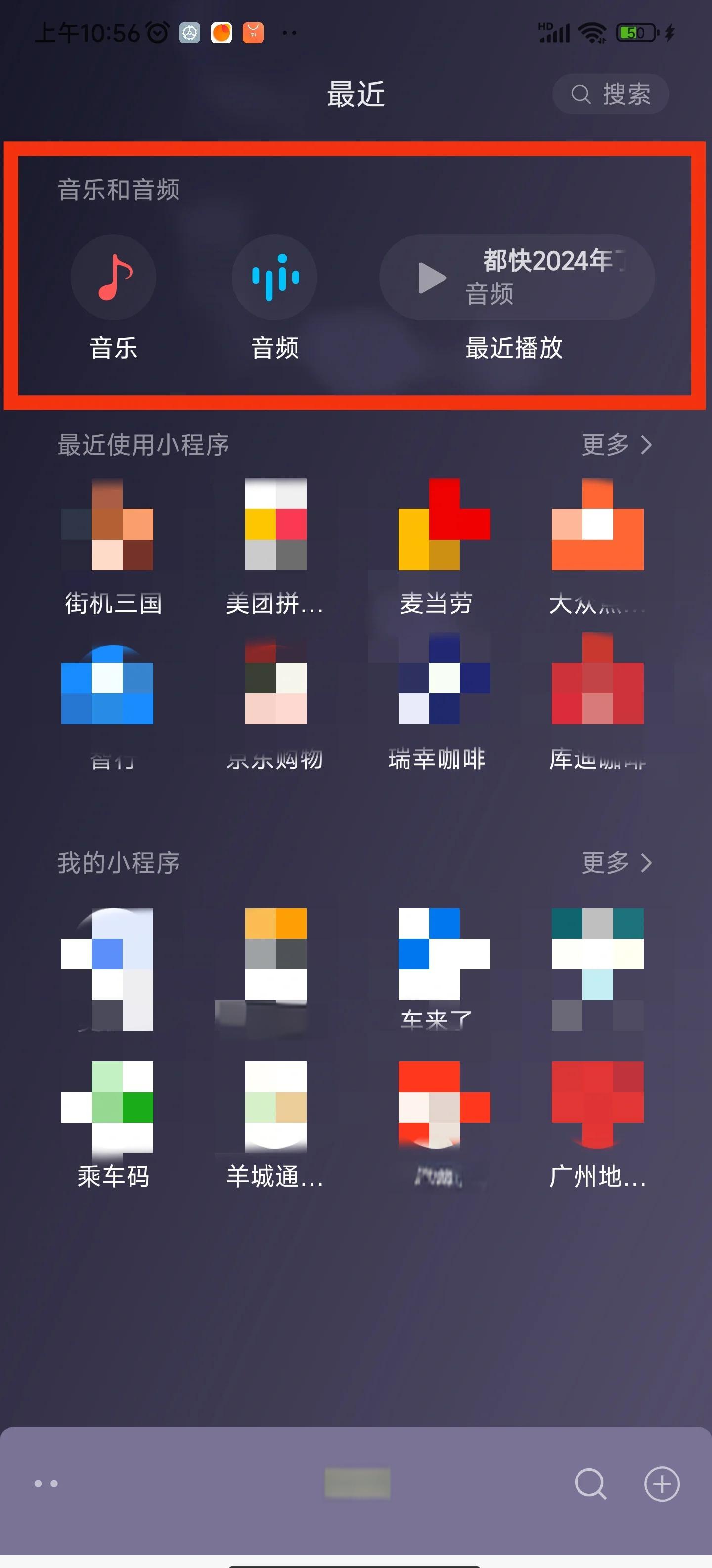The height and width of the screenshot is (1568, 712).
Task: Launch the 美团拼 mini program
Action: click(275, 525)
